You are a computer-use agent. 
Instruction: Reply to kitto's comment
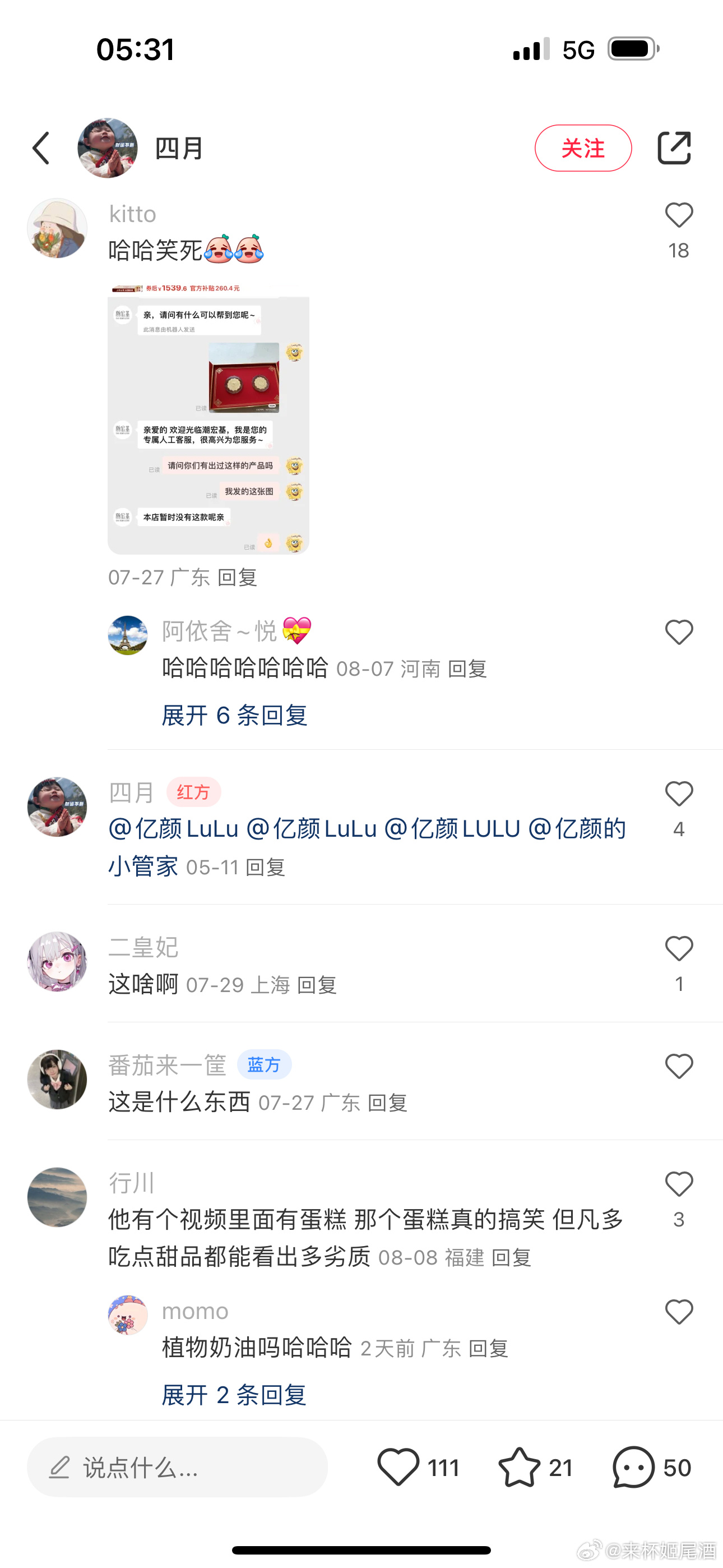(237, 577)
